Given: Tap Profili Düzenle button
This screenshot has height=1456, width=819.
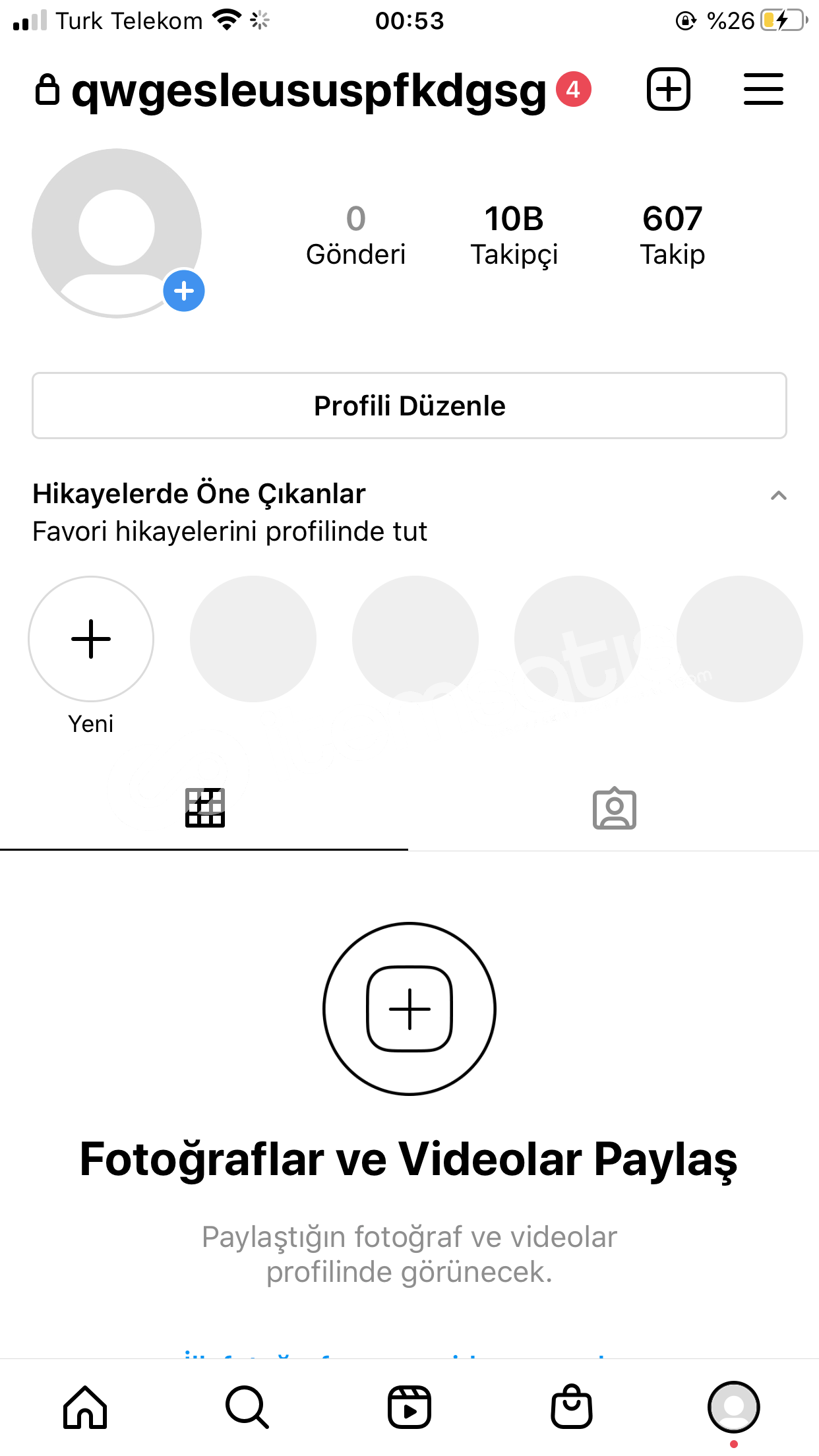Looking at the screenshot, I should point(409,406).
